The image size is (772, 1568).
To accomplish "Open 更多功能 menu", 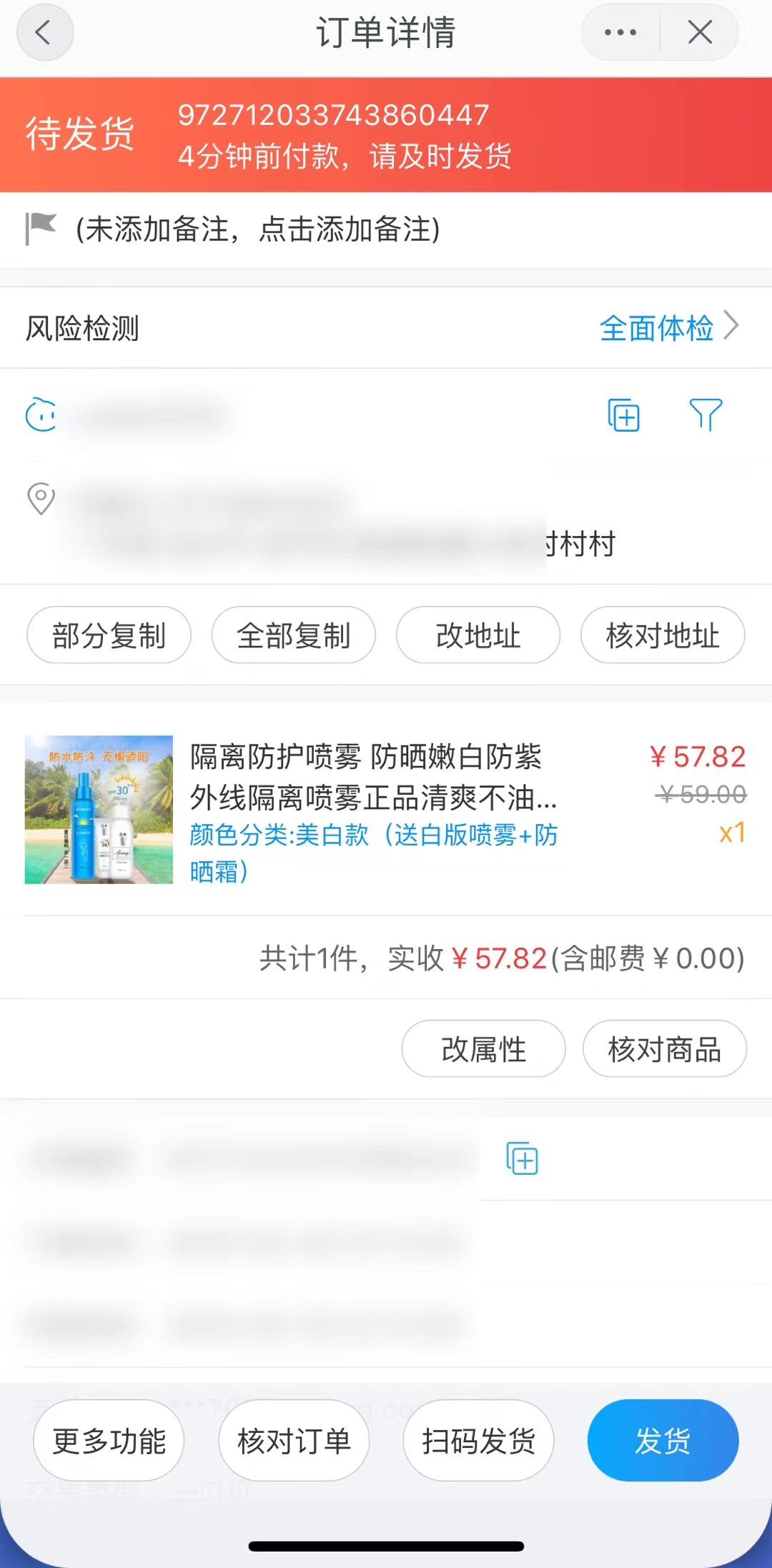I will [x=109, y=1441].
